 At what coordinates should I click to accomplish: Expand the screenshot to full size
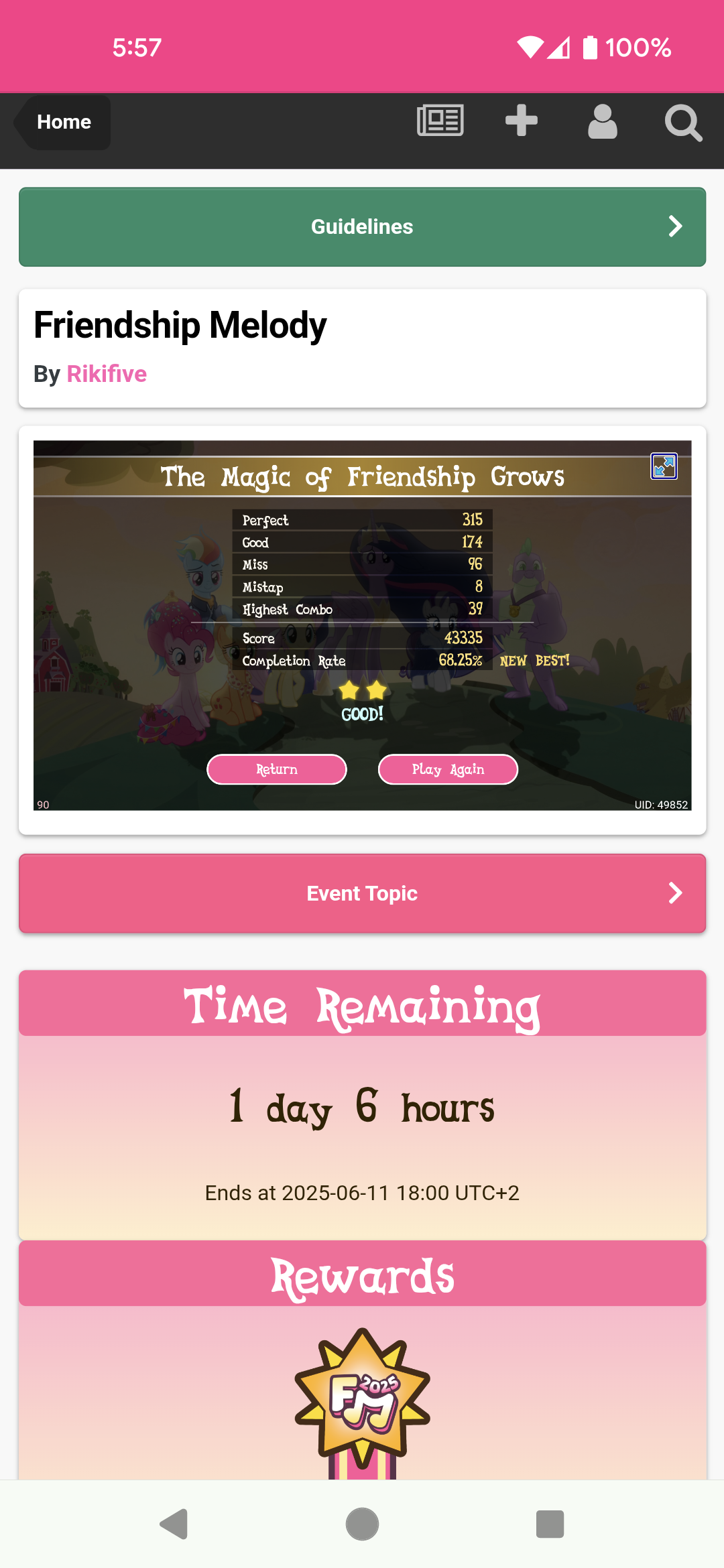[x=664, y=466]
